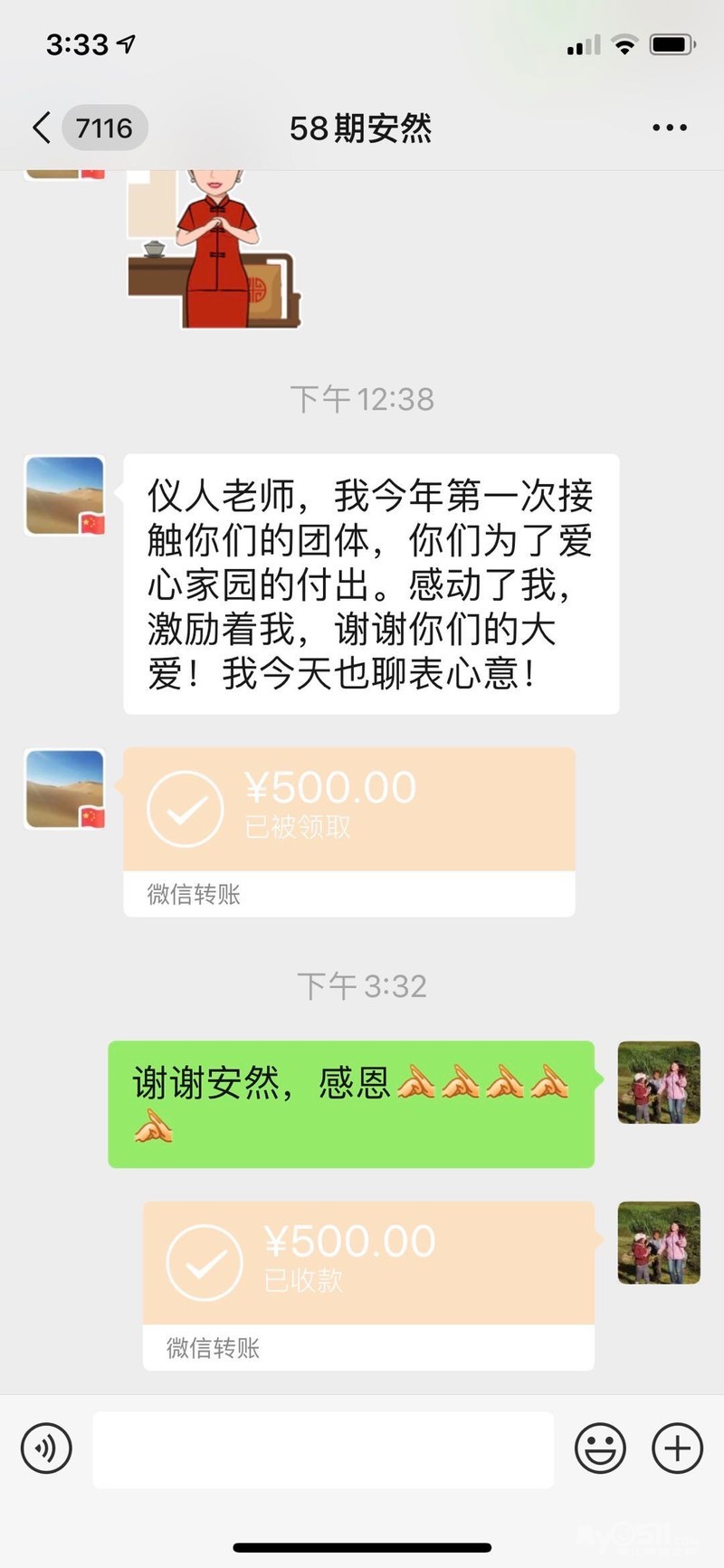
Task: Open the plus attachments menu
Action: click(677, 1449)
